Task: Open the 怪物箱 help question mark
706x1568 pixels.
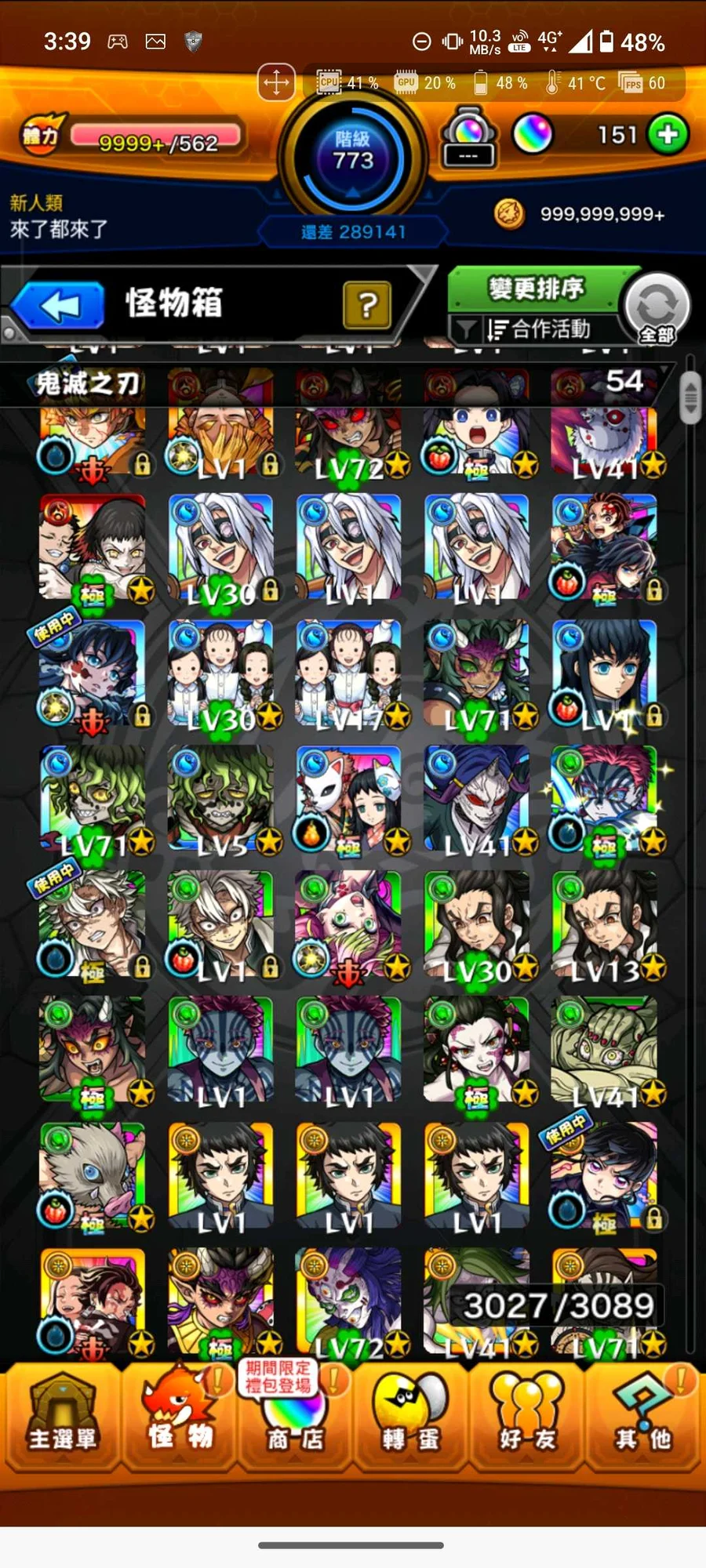Action: [x=366, y=305]
